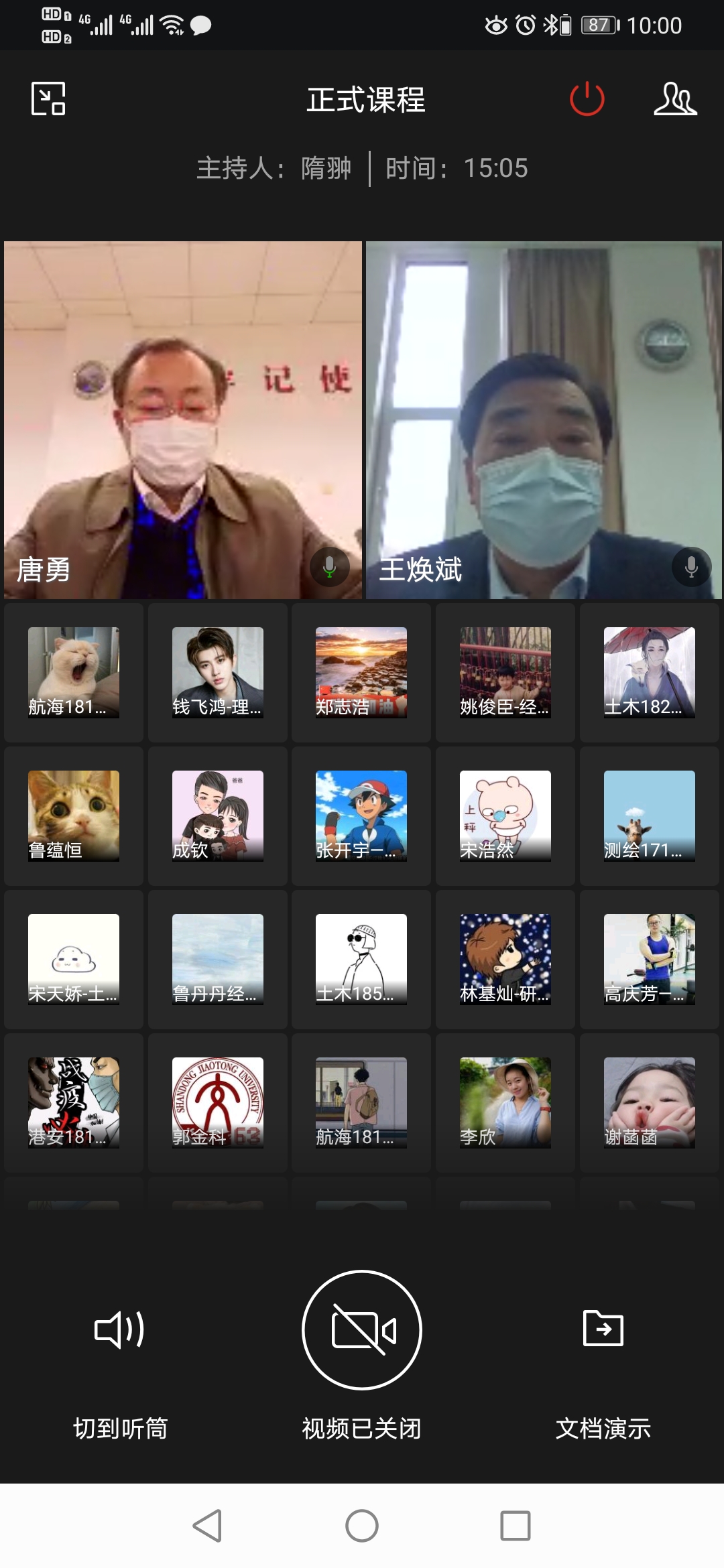Go to the home screen
The height and width of the screenshot is (1568, 724).
point(362,1526)
